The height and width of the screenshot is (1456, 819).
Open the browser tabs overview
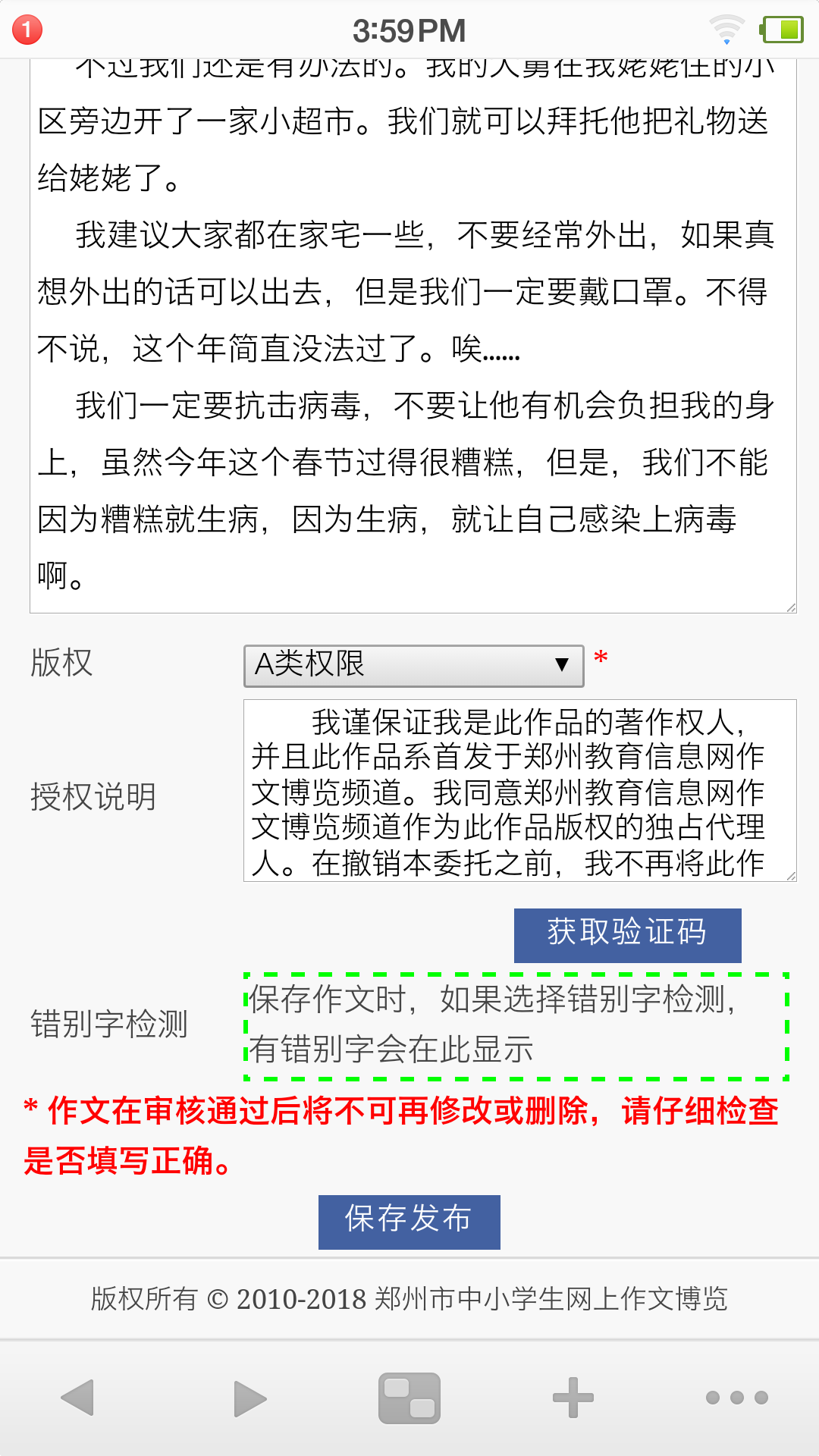click(409, 1398)
